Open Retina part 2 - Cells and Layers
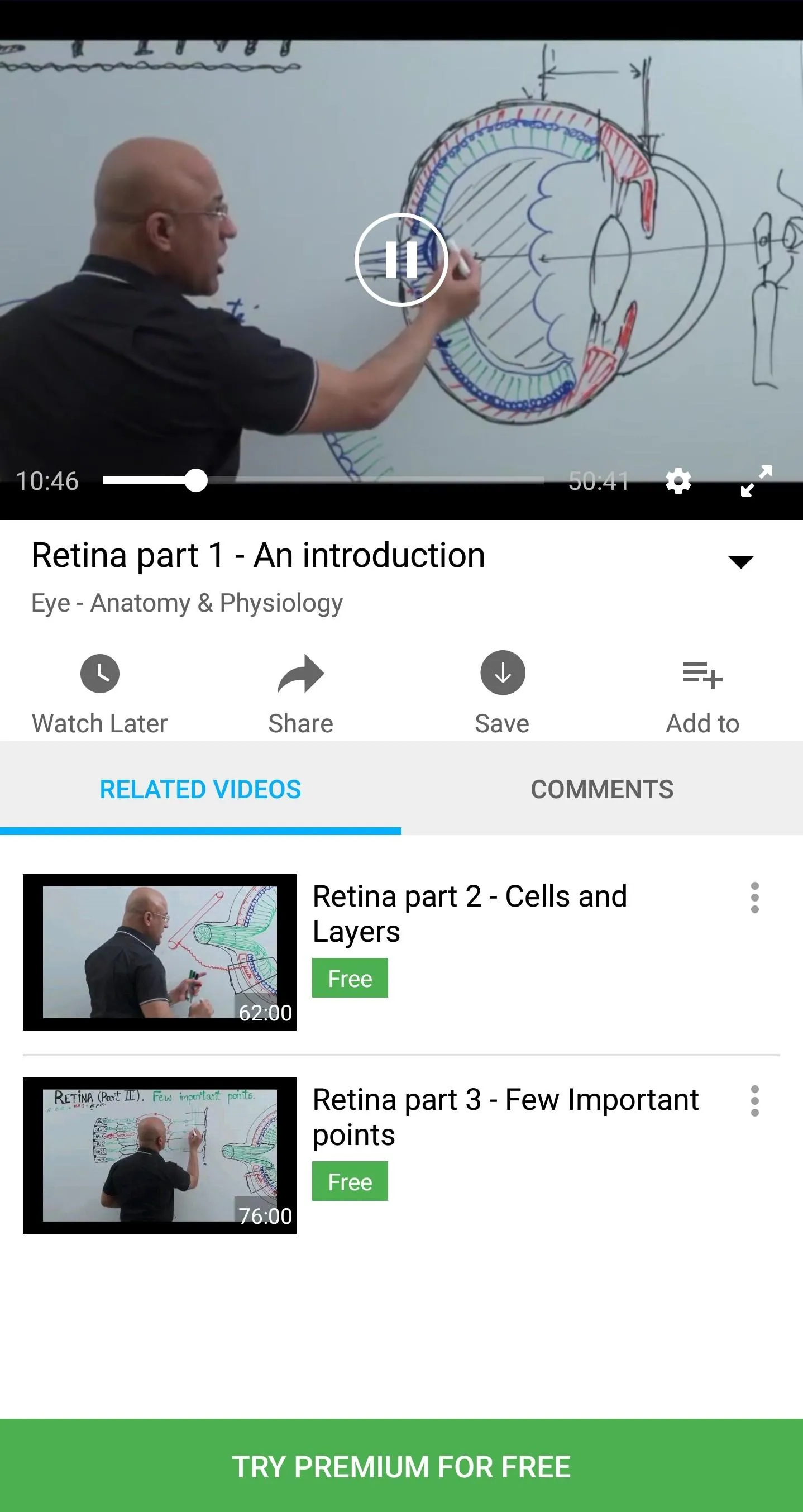The width and height of the screenshot is (803, 1512). pos(470,913)
